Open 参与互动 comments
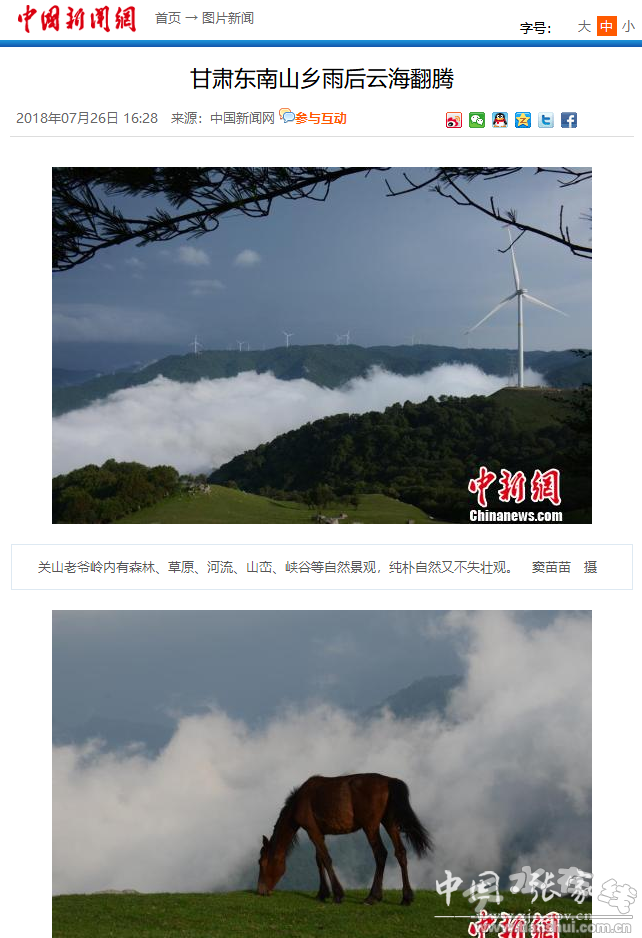The image size is (642, 938). (x=319, y=118)
